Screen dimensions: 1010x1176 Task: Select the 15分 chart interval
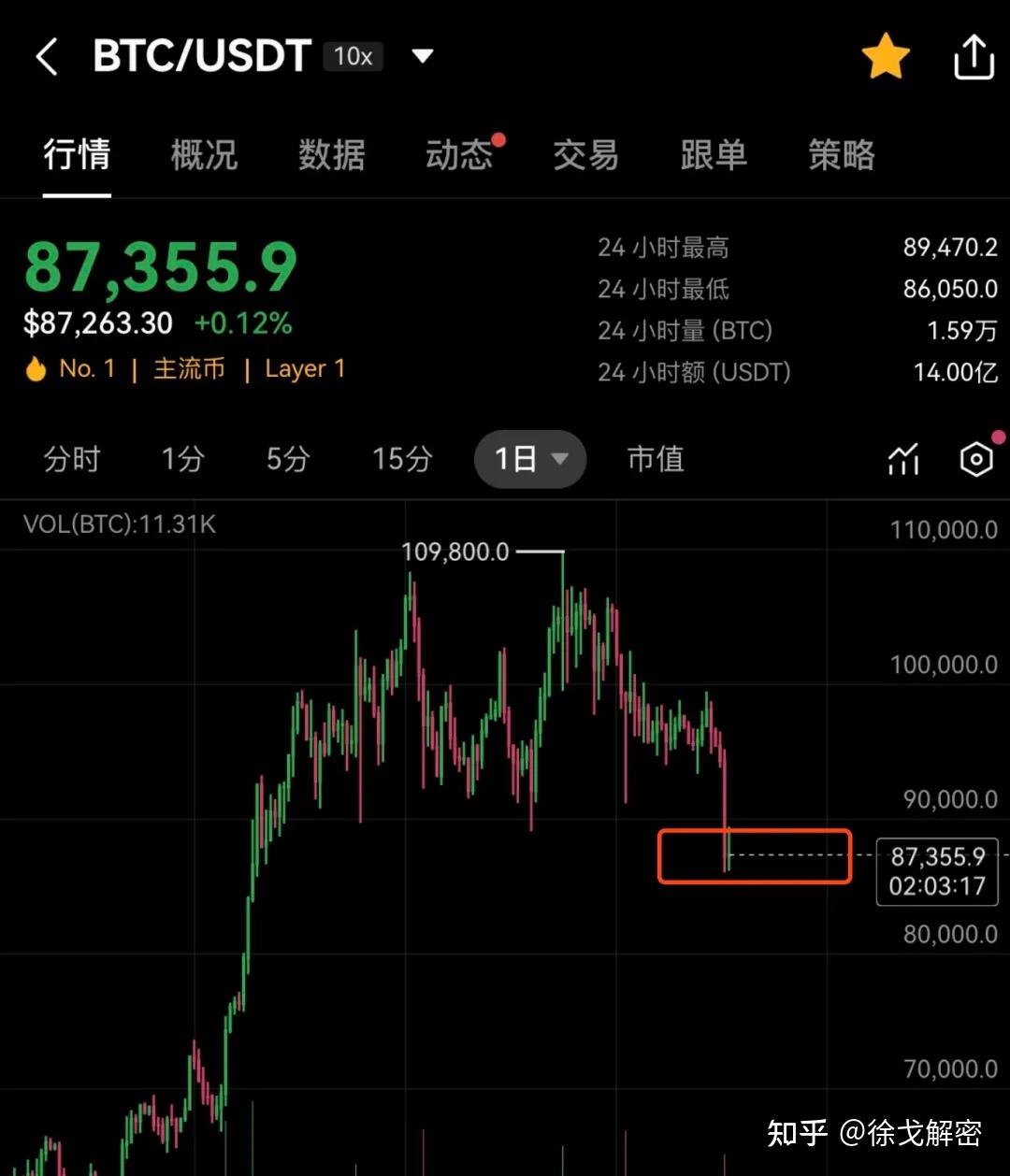[402, 459]
